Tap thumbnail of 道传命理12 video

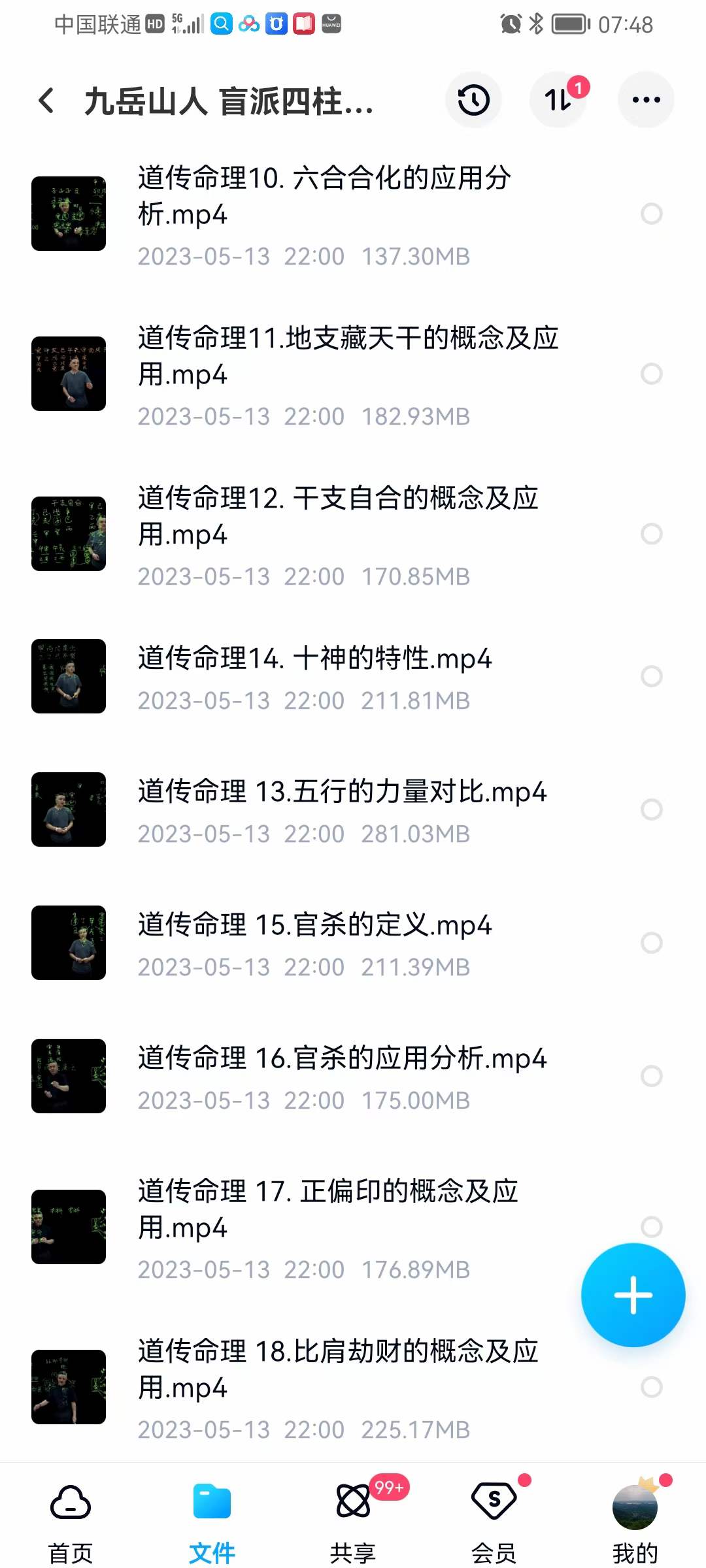point(68,533)
